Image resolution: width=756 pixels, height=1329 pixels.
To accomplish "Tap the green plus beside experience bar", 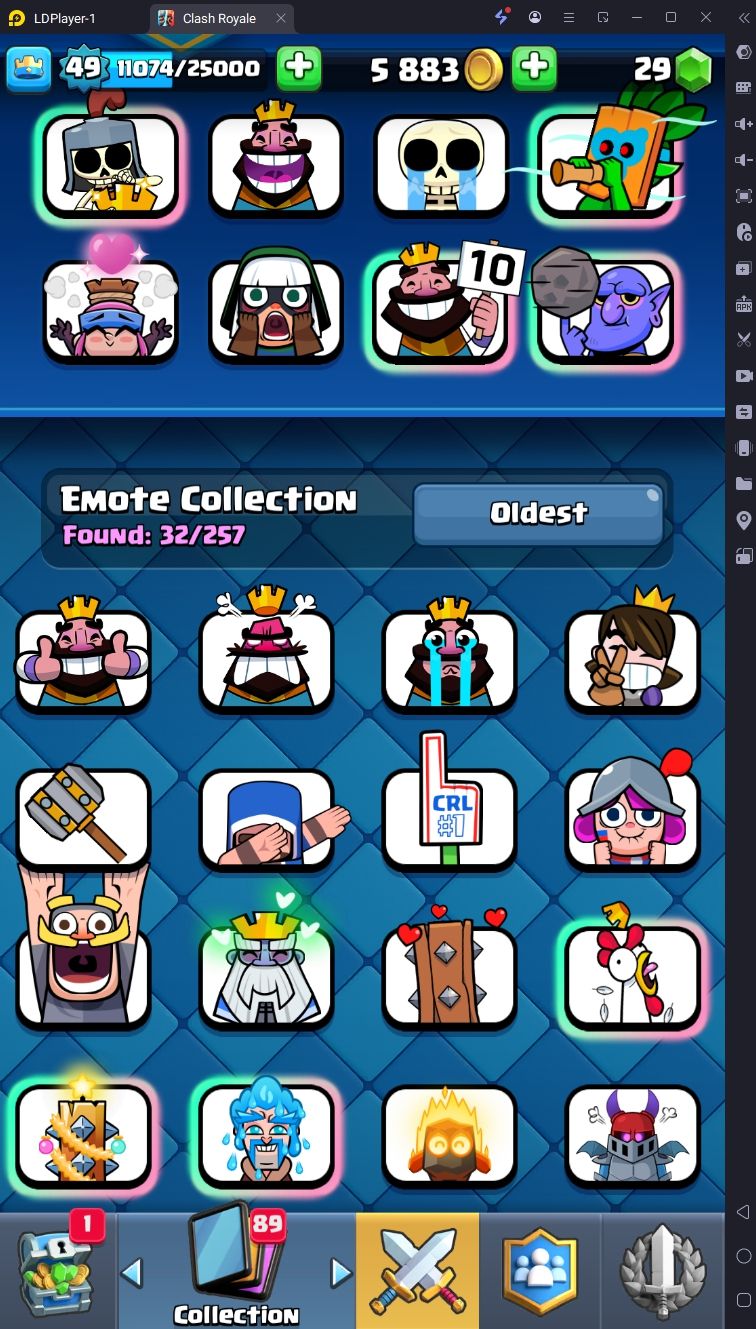I will coord(298,68).
